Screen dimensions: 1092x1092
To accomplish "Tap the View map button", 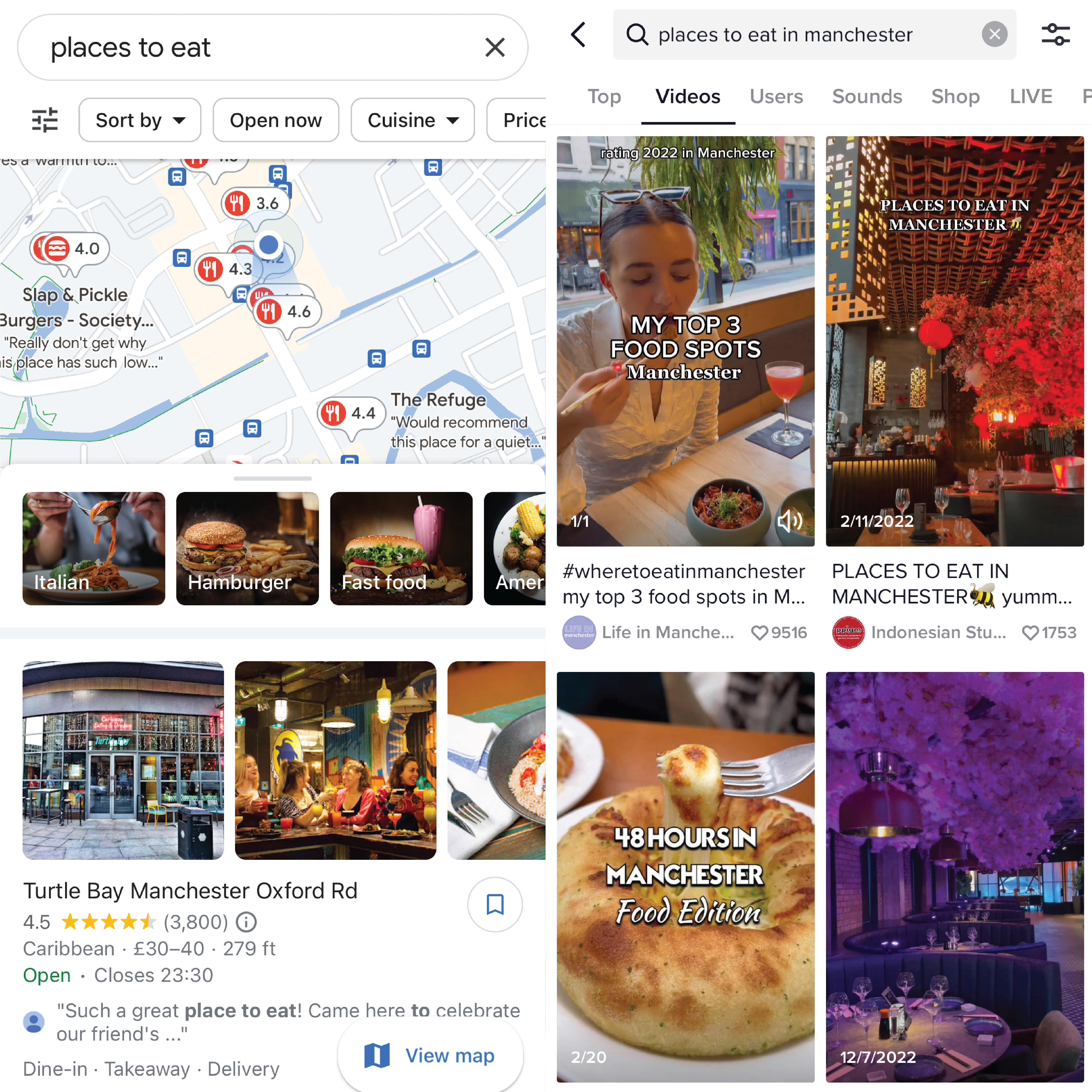I will click(431, 1055).
